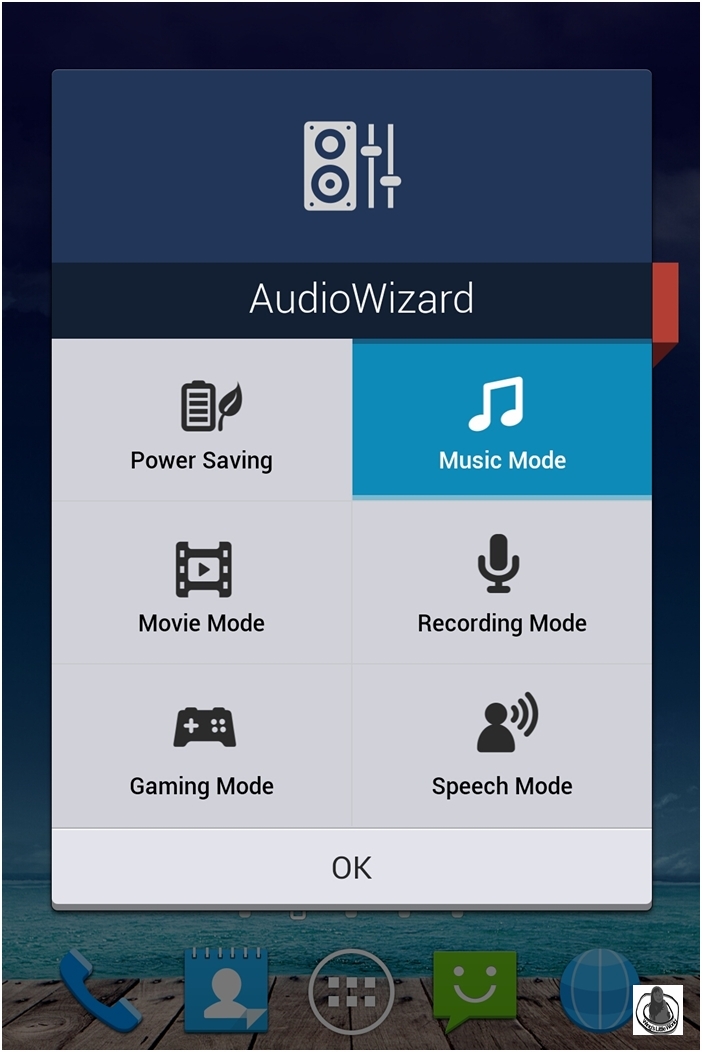Pick Speech Mode

[x=502, y=746]
